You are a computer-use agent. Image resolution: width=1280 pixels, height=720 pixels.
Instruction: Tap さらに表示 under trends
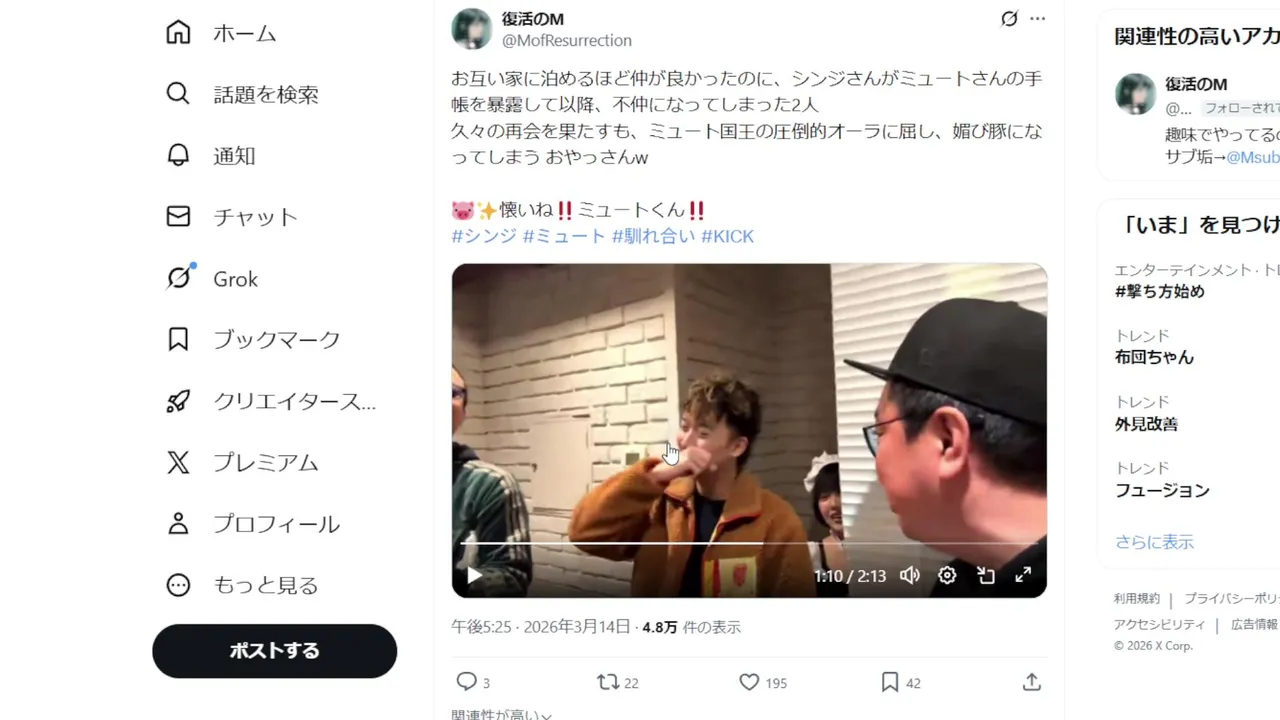(1154, 542)
